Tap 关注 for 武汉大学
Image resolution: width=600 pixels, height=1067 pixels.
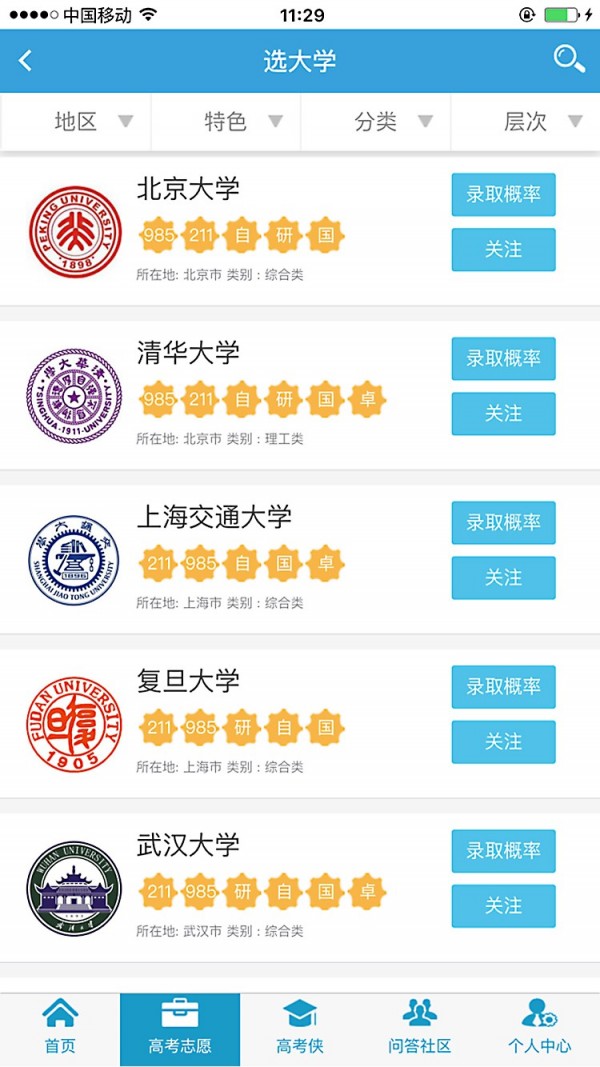pos(503,905)
